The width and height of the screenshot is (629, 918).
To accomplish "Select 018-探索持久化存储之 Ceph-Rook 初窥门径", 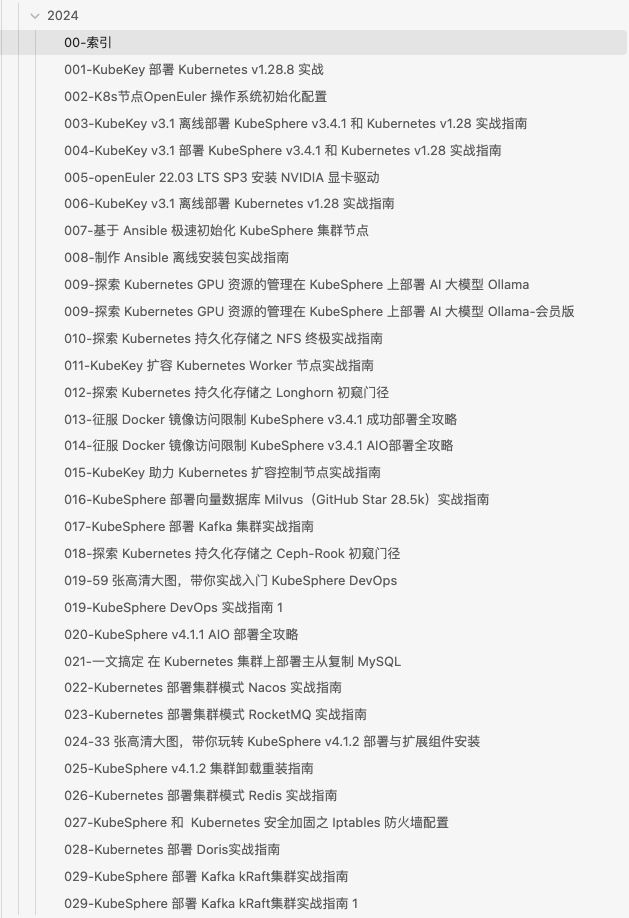I will [x=231, y=554].
